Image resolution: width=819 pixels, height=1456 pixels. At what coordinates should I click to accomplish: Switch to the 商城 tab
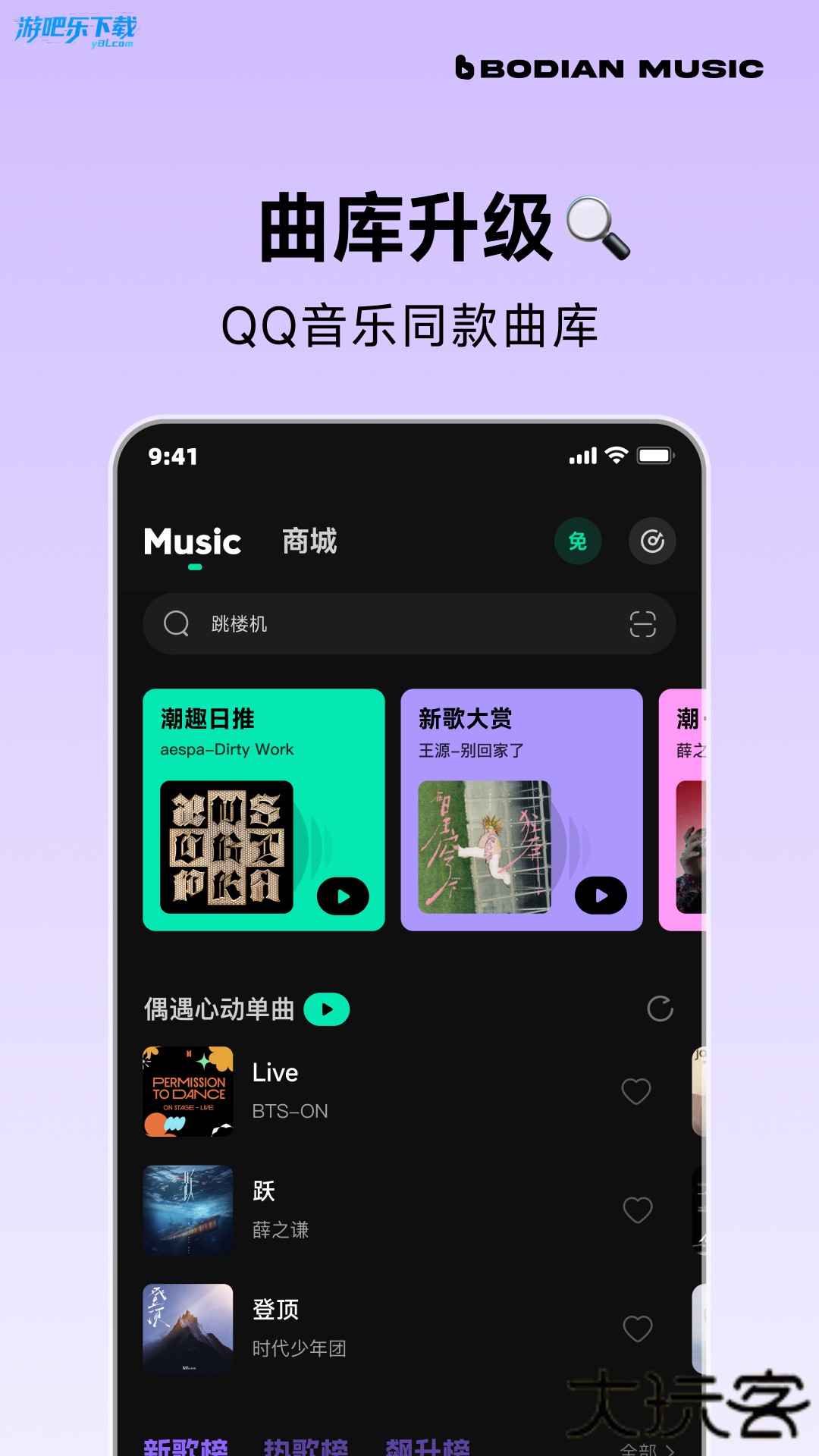[x=310, y=542]
